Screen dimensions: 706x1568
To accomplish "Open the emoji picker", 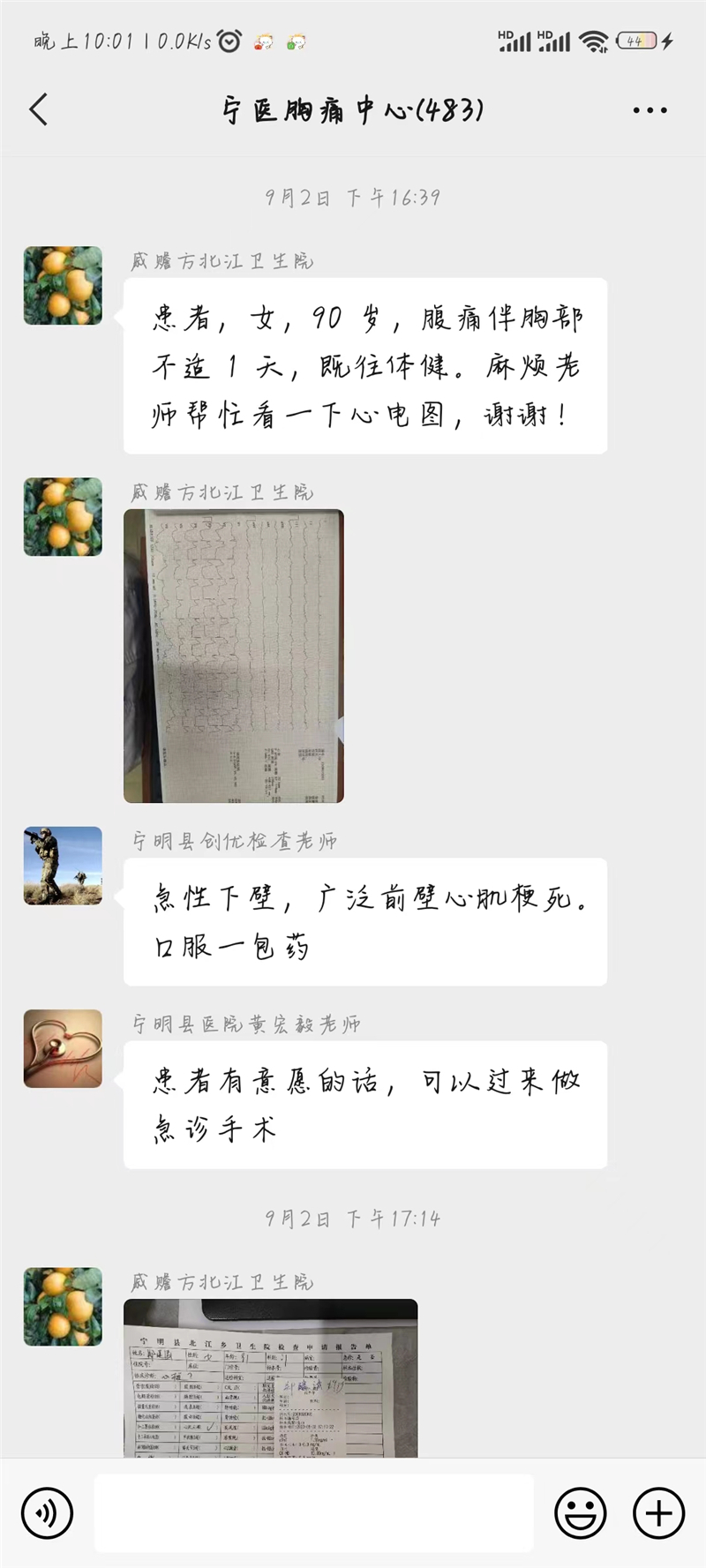I will [580, 1513].
